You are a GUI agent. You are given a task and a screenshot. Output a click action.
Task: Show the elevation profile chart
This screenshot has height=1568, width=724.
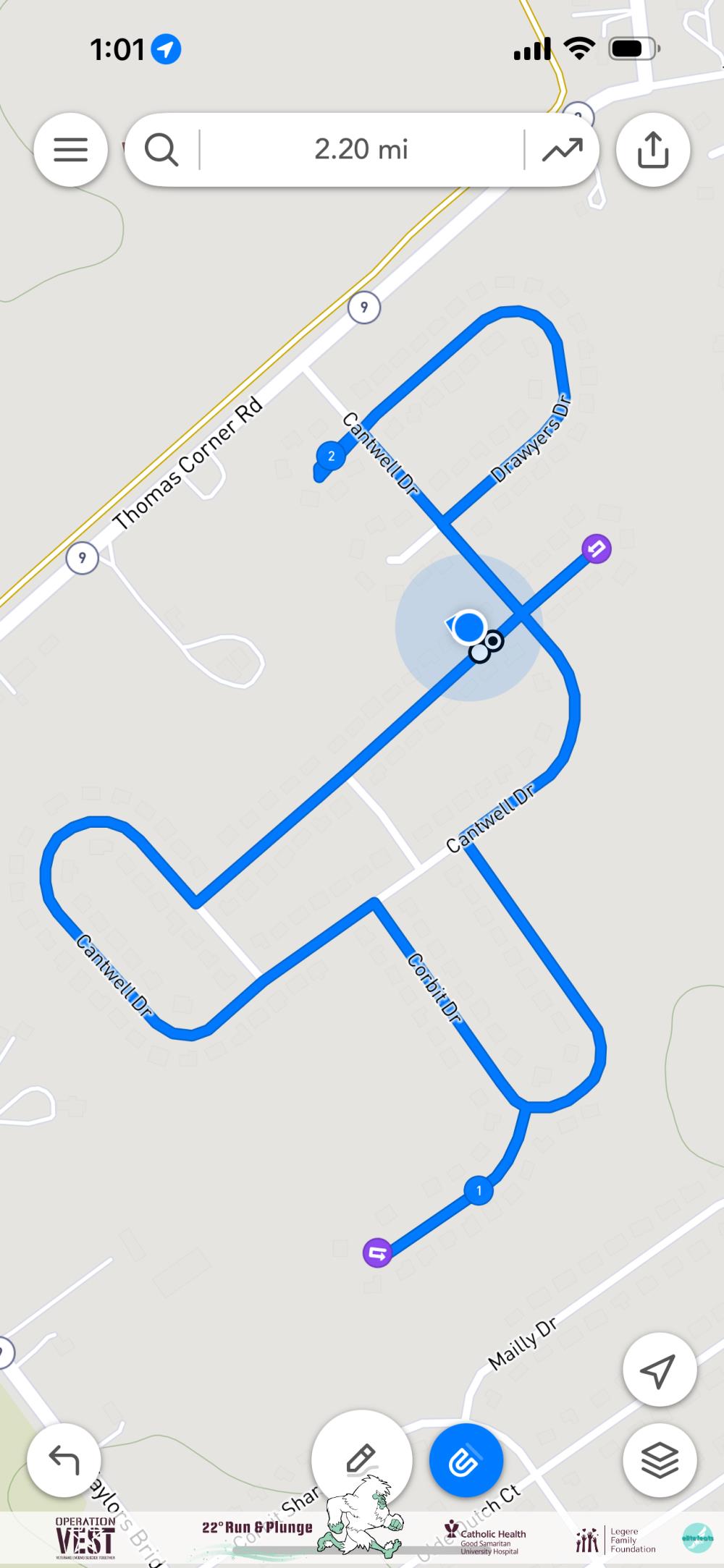pyautogui.click(x=563, y=150)
